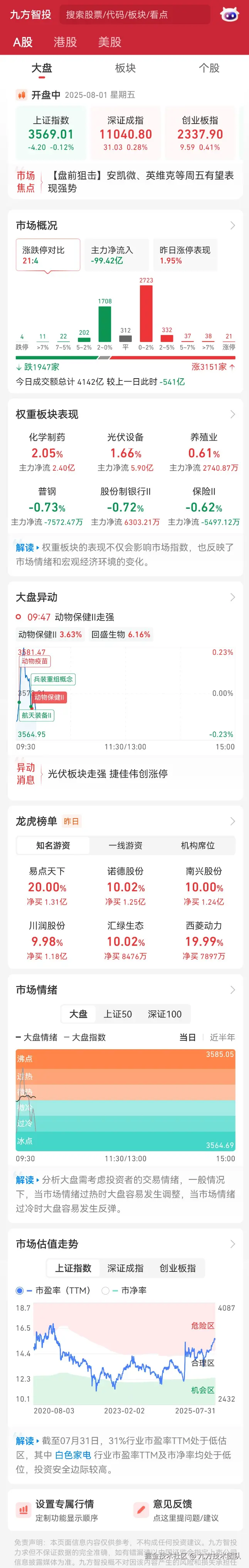
Task: Show the 主力净流入 chart
Action: tap(116, 255)
